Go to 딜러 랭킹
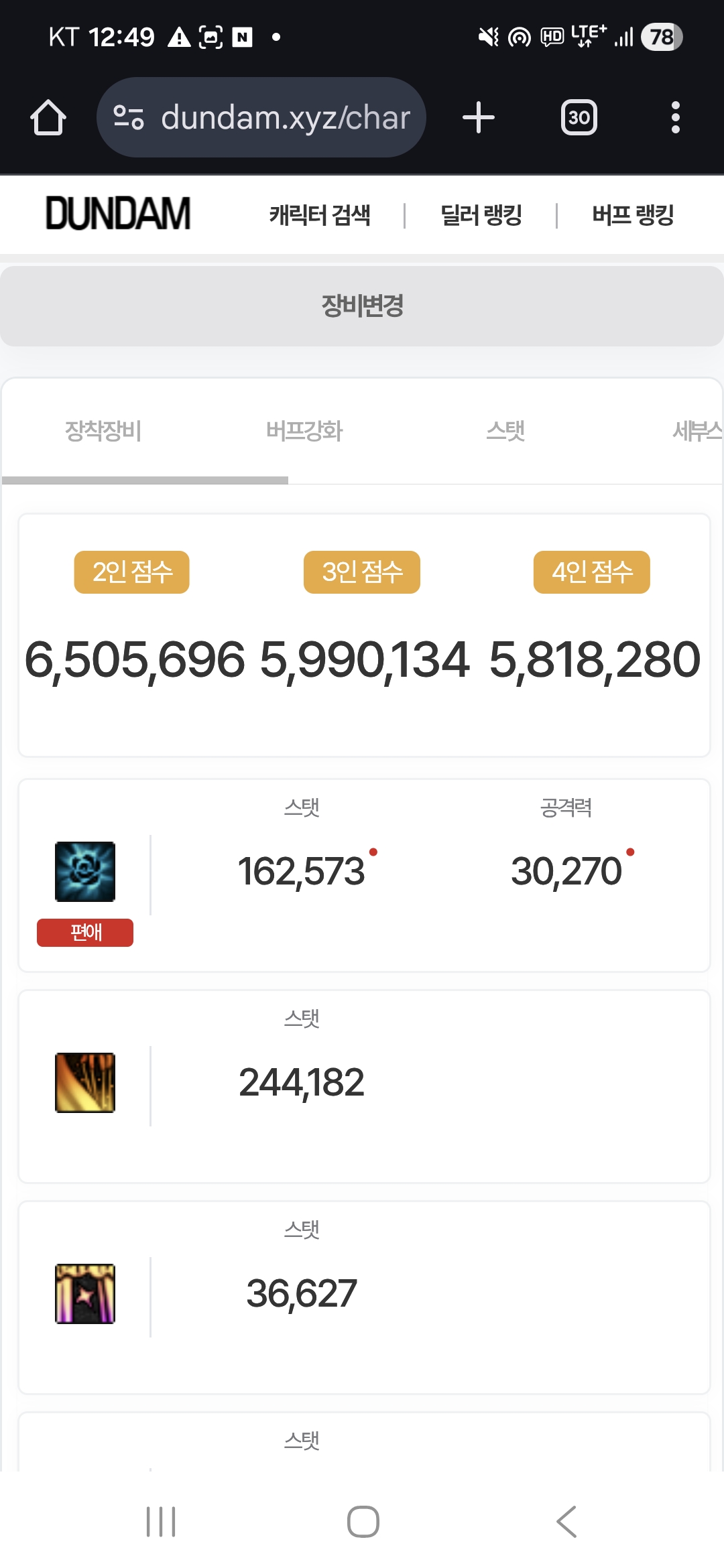724x1568 pixels. click(x=481, y=216)
